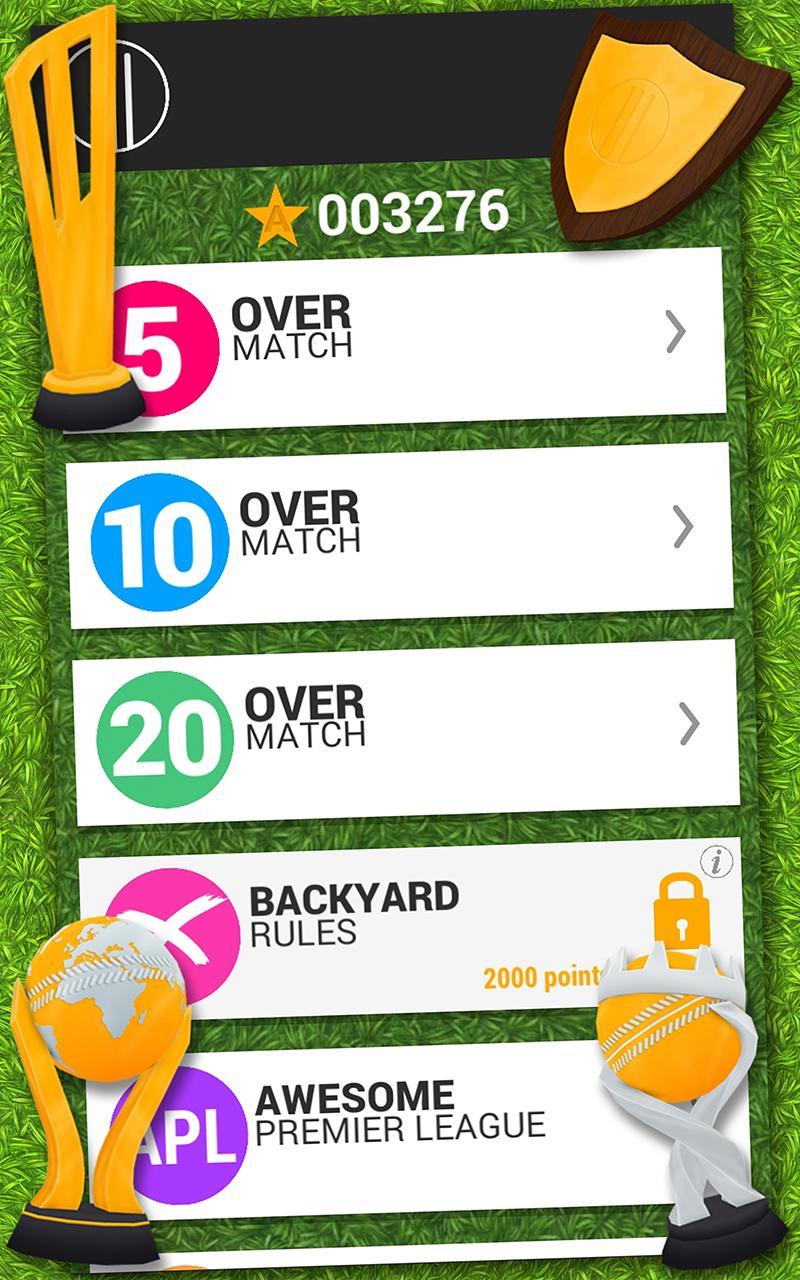View info about Backyard Rules

716,861
